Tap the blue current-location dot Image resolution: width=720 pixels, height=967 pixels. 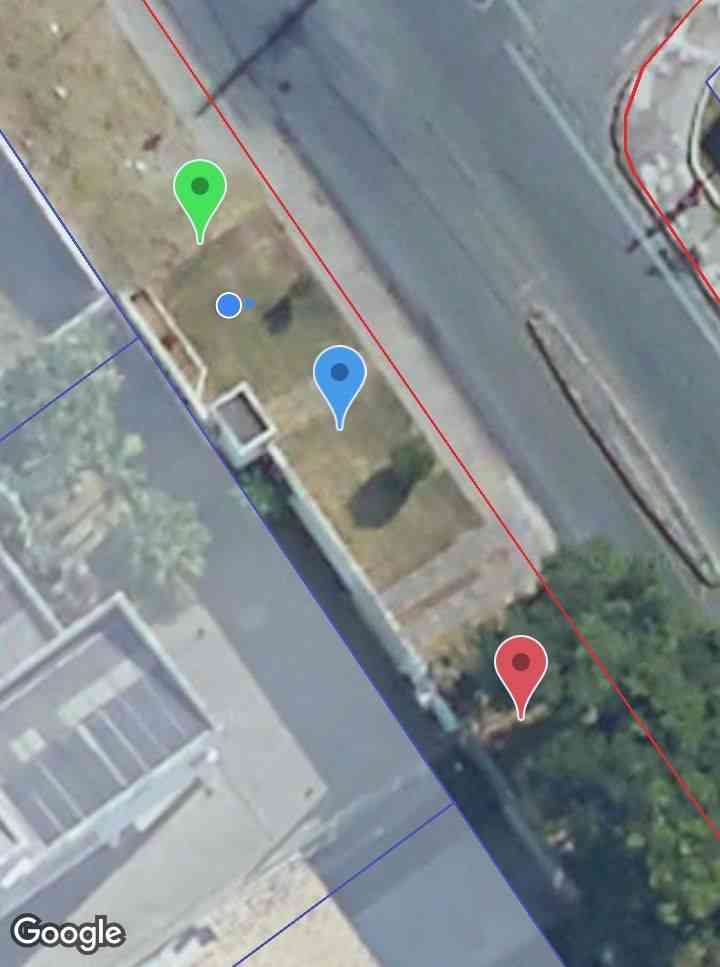(229, 305)
